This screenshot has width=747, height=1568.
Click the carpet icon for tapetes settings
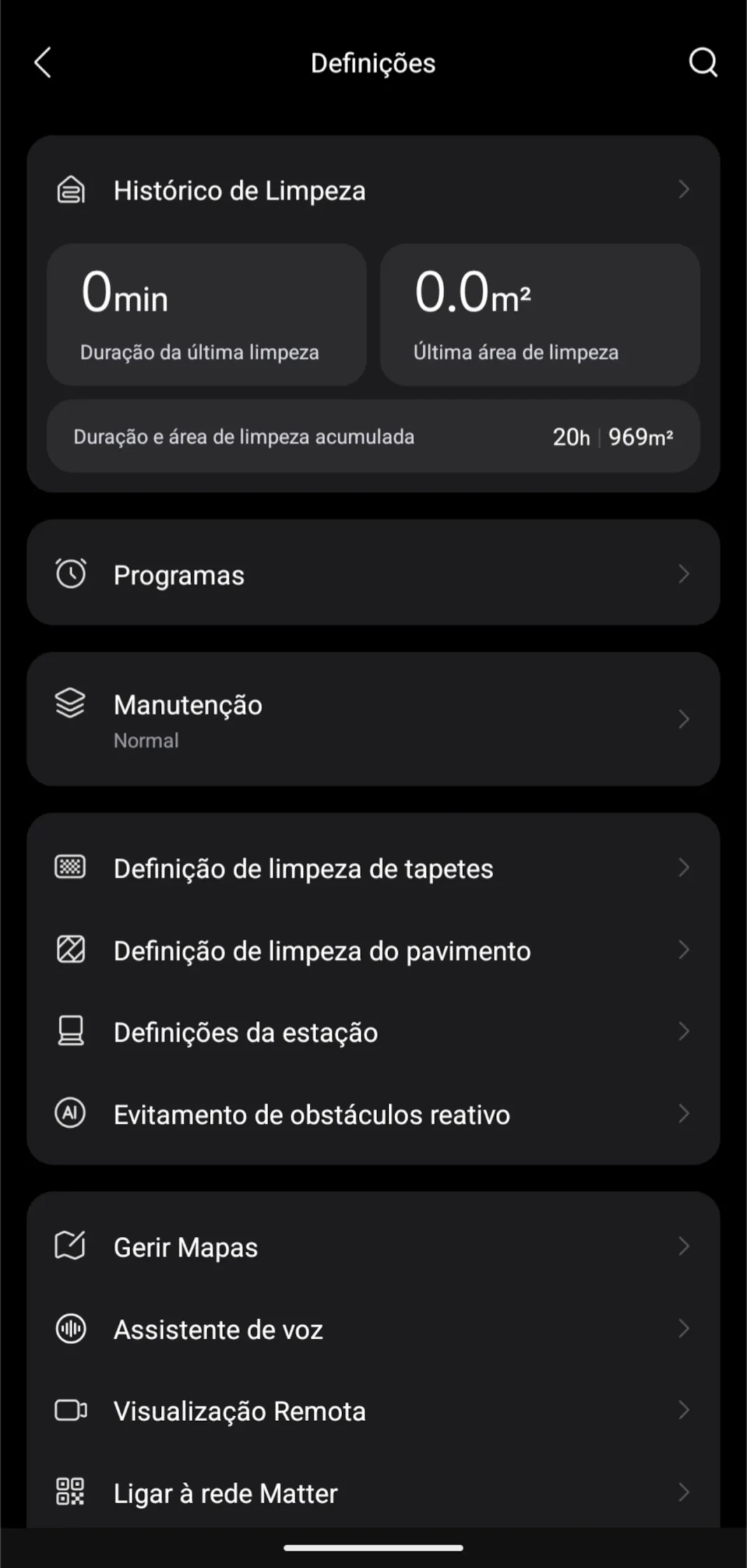pos(71,866)
